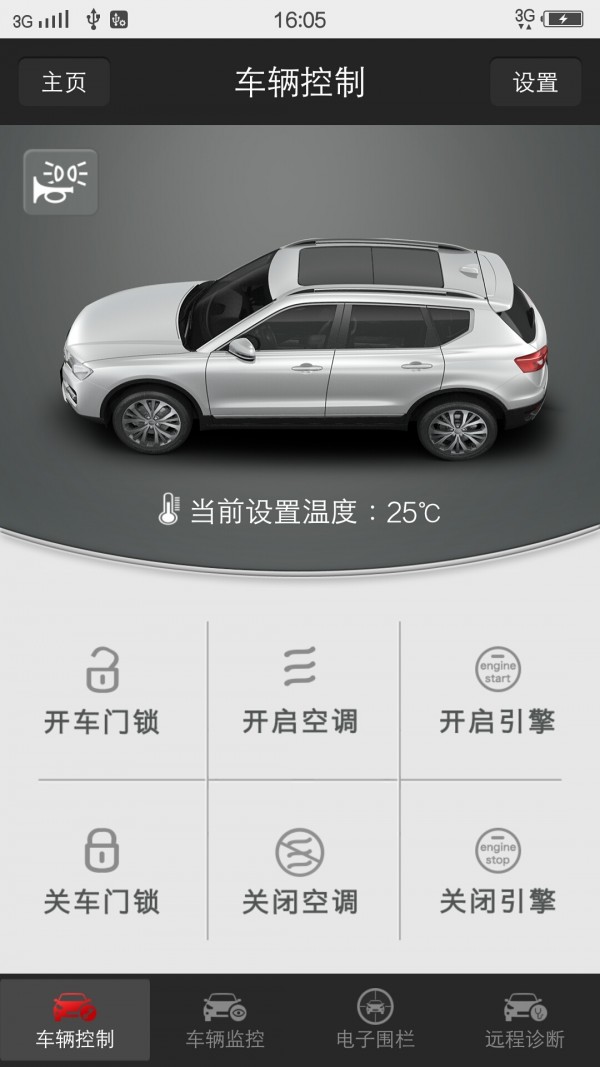The width and height of the screenshot is (600, 1067).
Task: Turn off AC with 关闭空调
Action: [300, 870]
